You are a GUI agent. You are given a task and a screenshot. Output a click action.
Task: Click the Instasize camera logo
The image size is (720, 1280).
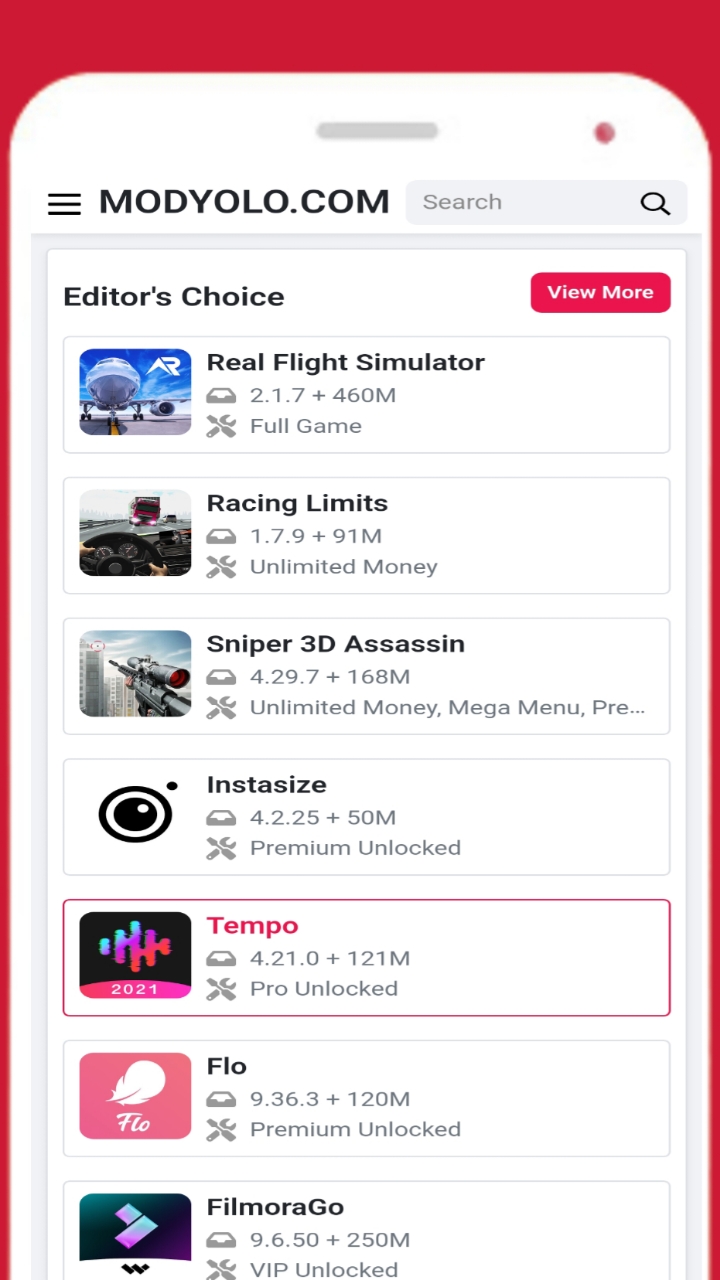pos(135,813)
